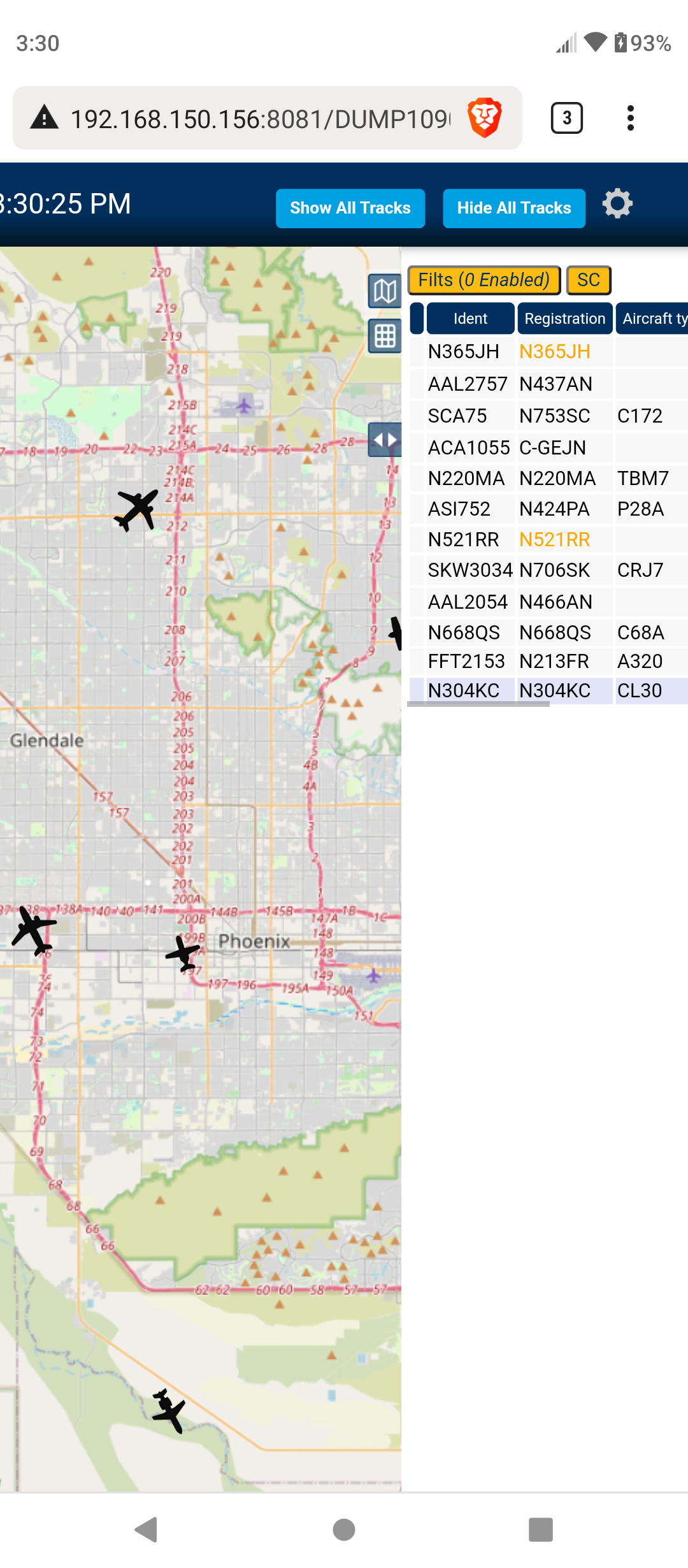Open the Filts (0 Enabled) filters
The height and width of the screenshot is (1568, 688).
click(484, 280)
